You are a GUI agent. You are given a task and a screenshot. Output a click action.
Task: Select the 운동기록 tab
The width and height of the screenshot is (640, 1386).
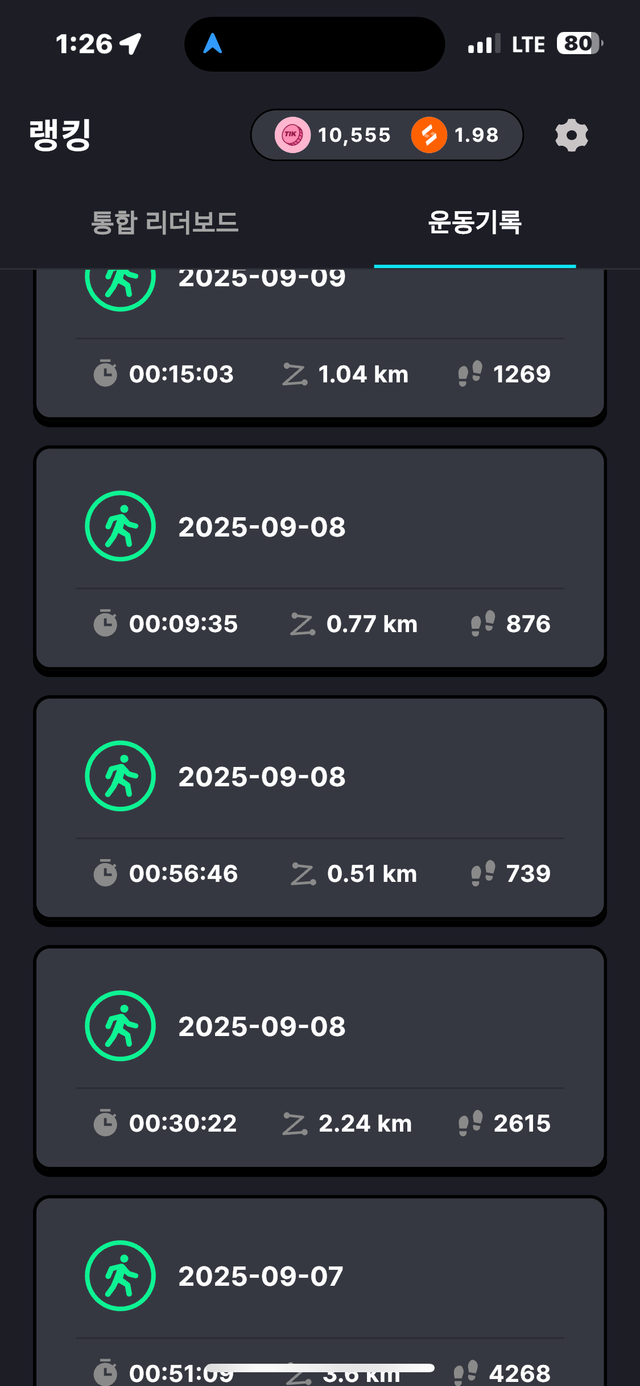pos(475,222)
